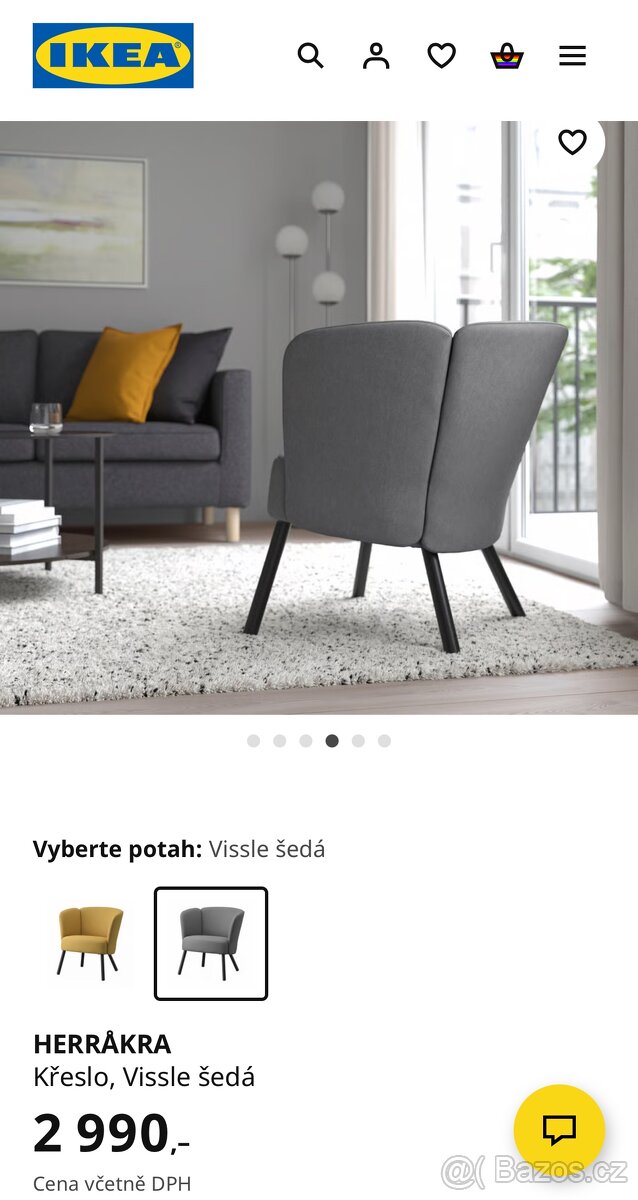Open the wishlist heart in the header
This screenshot has height=1200, width=638.
tap(442, 56)
